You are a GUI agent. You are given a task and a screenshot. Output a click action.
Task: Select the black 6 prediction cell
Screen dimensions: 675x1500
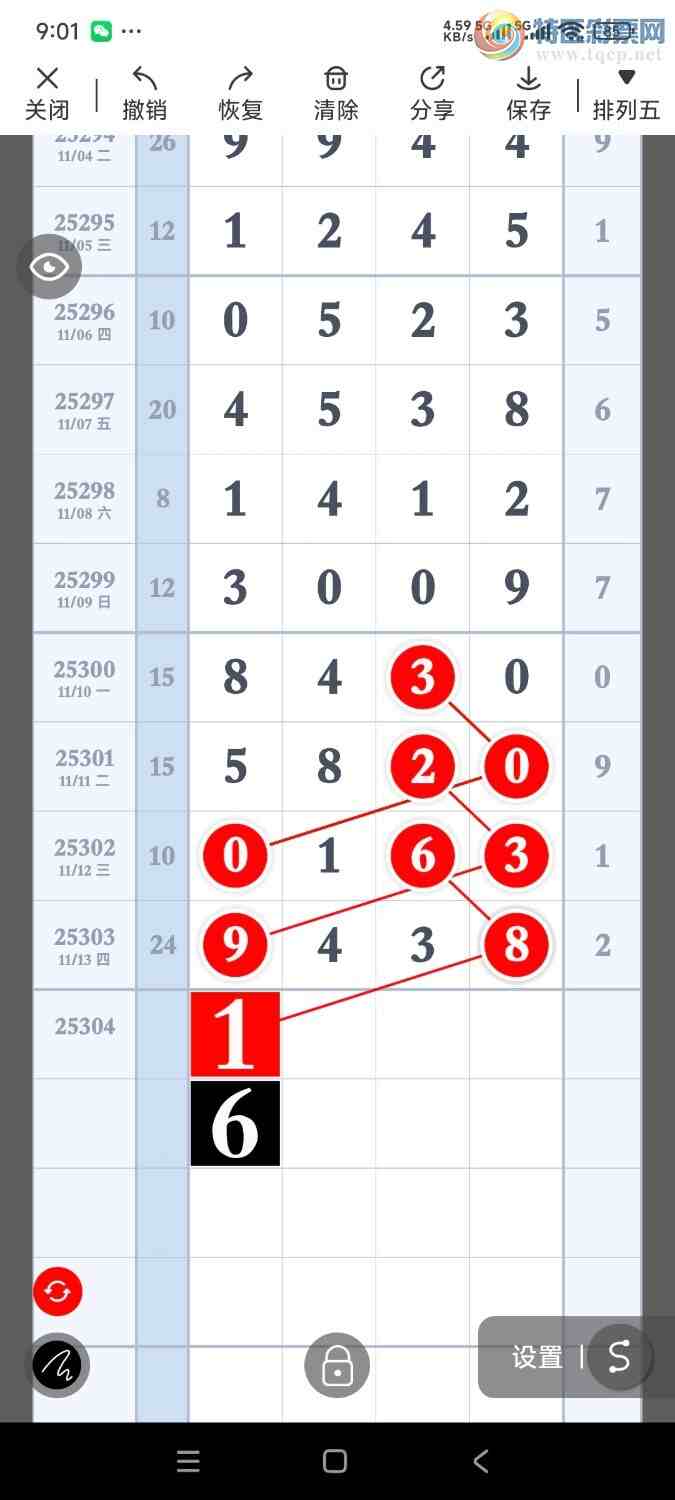point(235,1123)
